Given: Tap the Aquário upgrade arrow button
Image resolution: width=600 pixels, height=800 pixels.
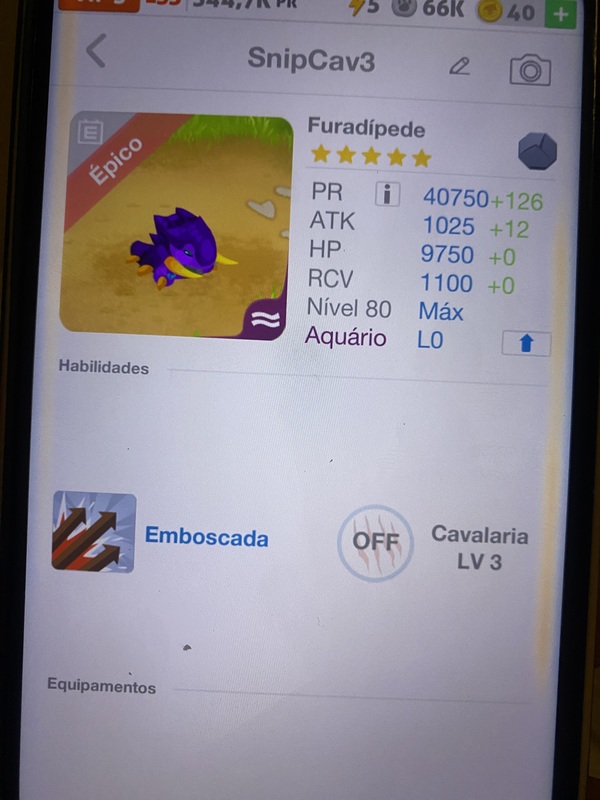Looking at the screenshot, I should [526, 342].
